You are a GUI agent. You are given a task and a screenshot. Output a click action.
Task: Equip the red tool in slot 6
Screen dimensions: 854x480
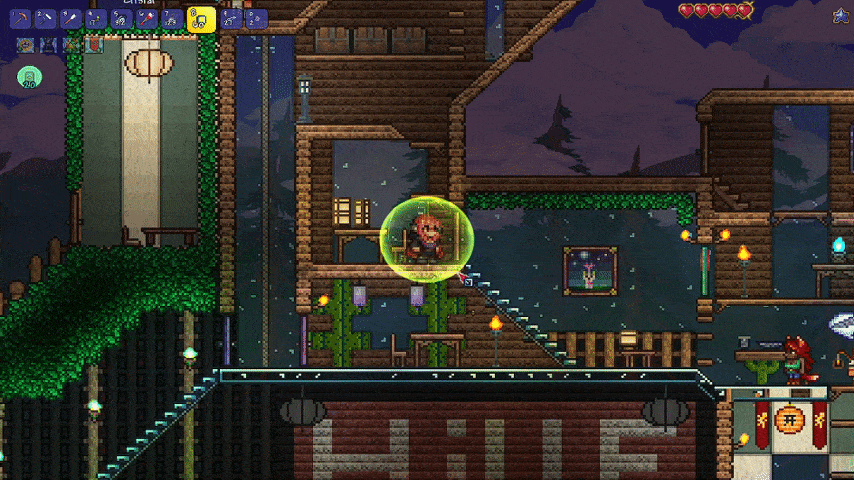click(147, 18)
